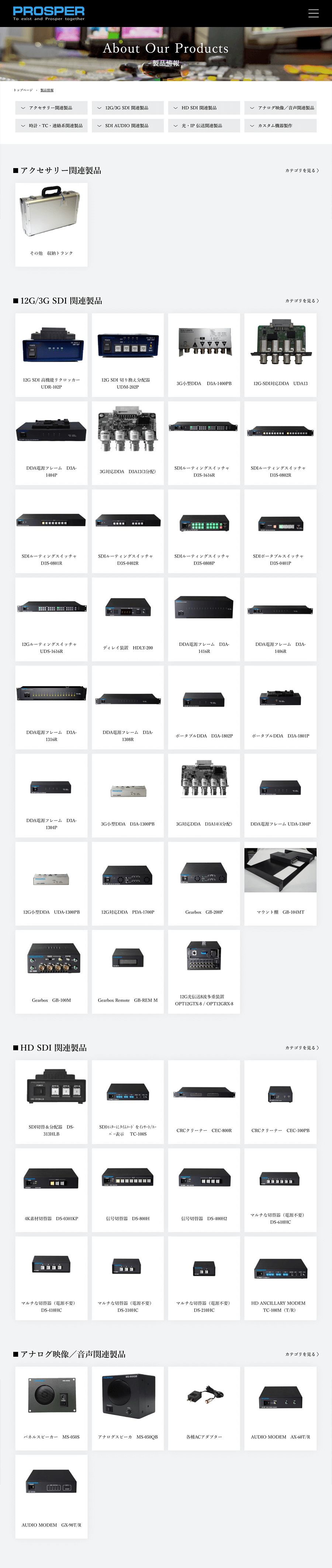Jump to アクセサリー関連製品 anchor button
This screenshot has height=1568, width=332.
(51, 108)
